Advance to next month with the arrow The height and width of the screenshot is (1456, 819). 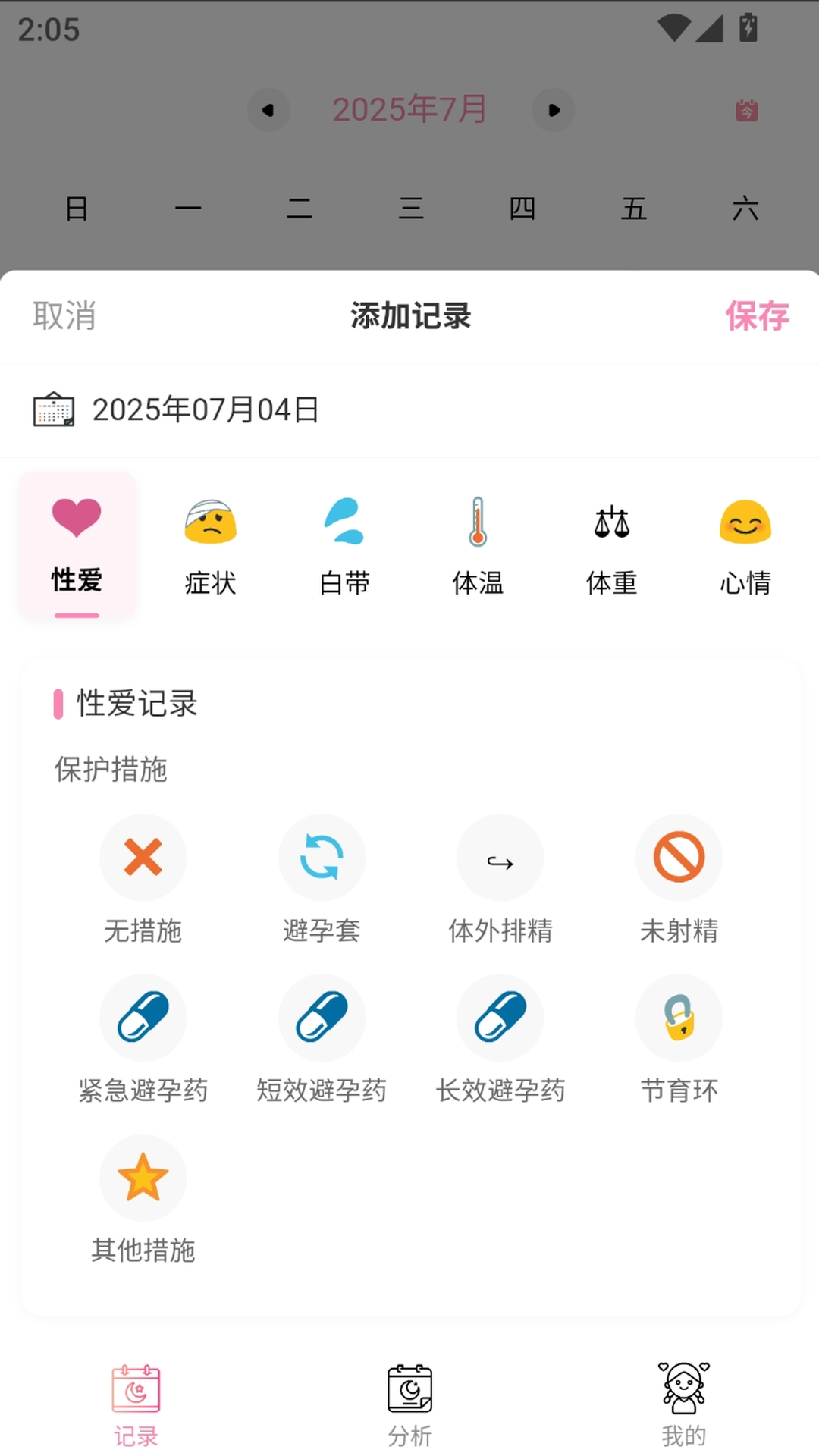553,110
